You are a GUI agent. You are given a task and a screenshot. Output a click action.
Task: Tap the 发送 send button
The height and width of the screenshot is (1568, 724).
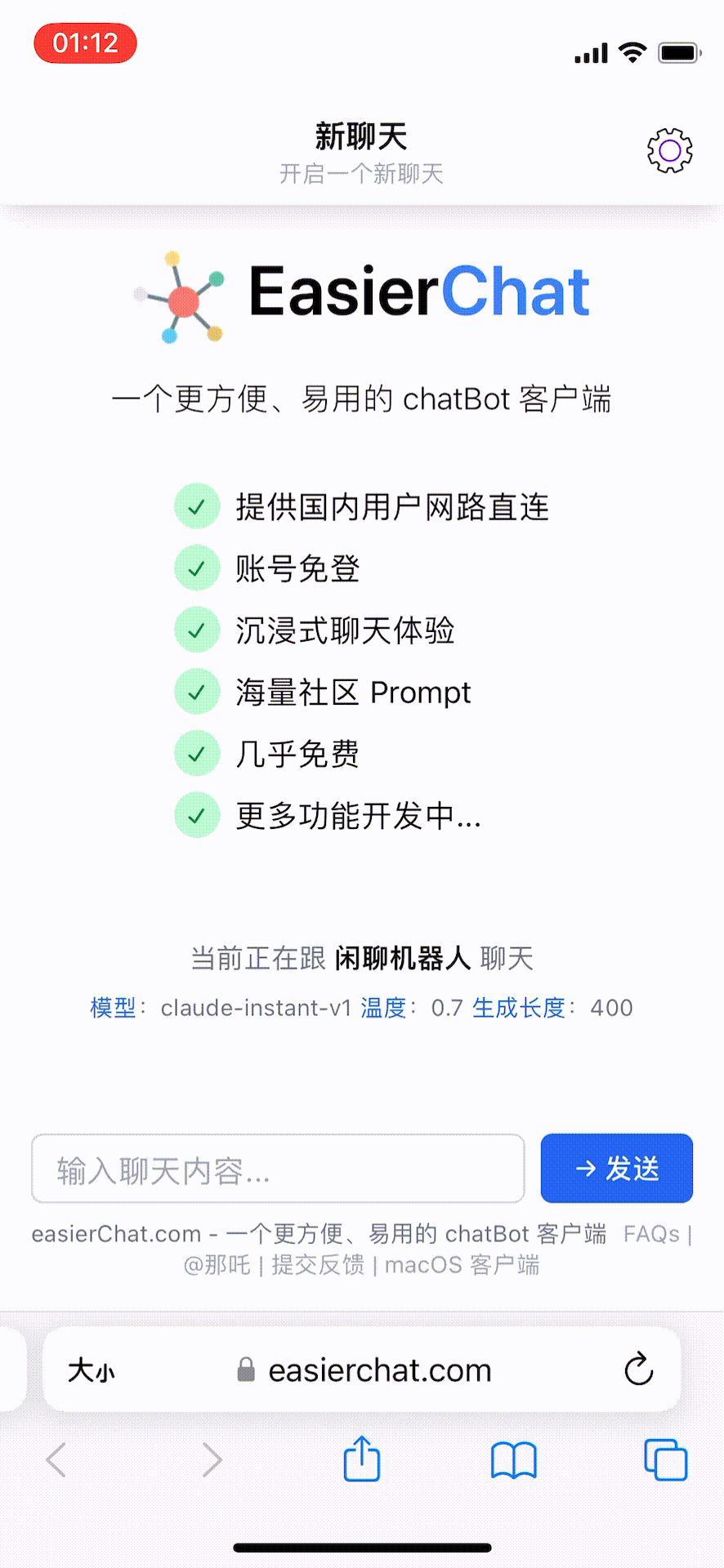click(x=617, y=1169)
